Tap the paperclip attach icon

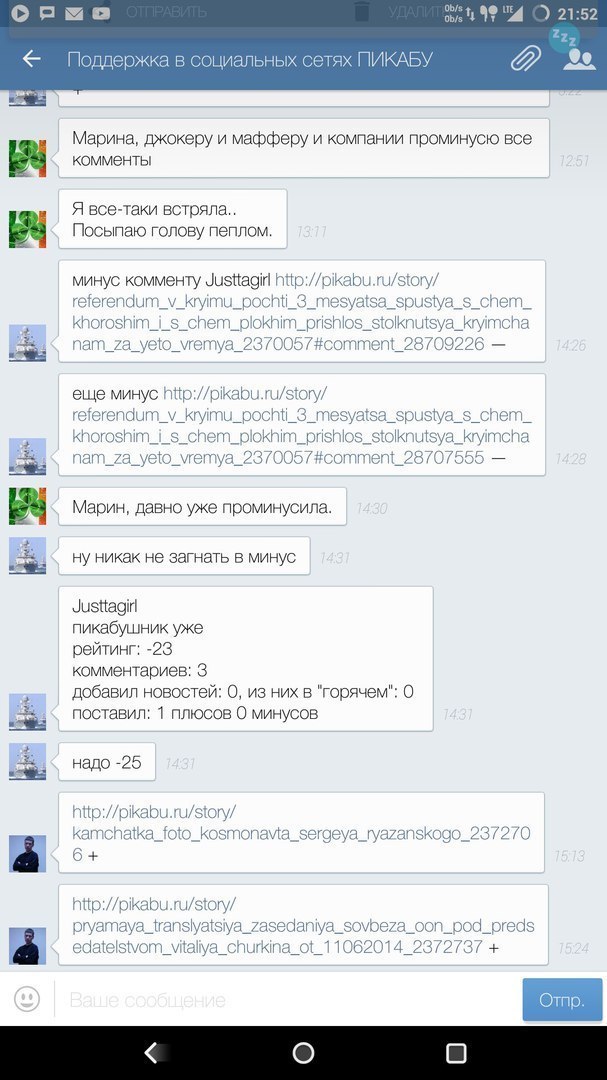tap(525, 59)
